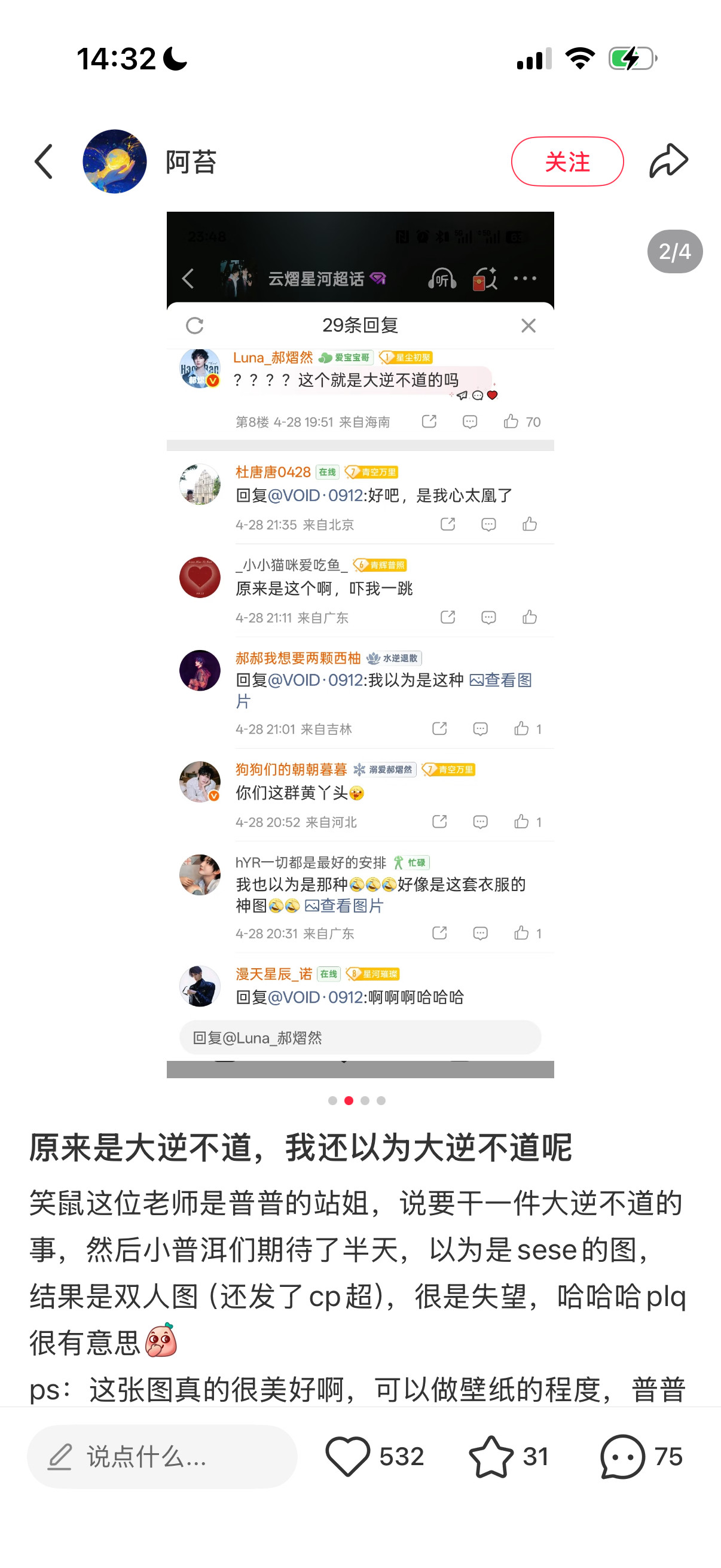
Task: Close the 29条回复 panel with the X
Action: point(528,326)
